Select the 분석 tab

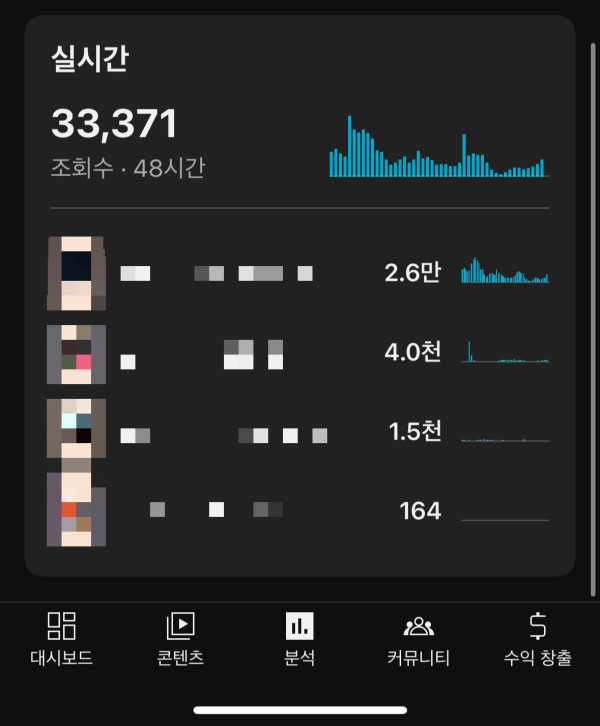coord(299,640)
